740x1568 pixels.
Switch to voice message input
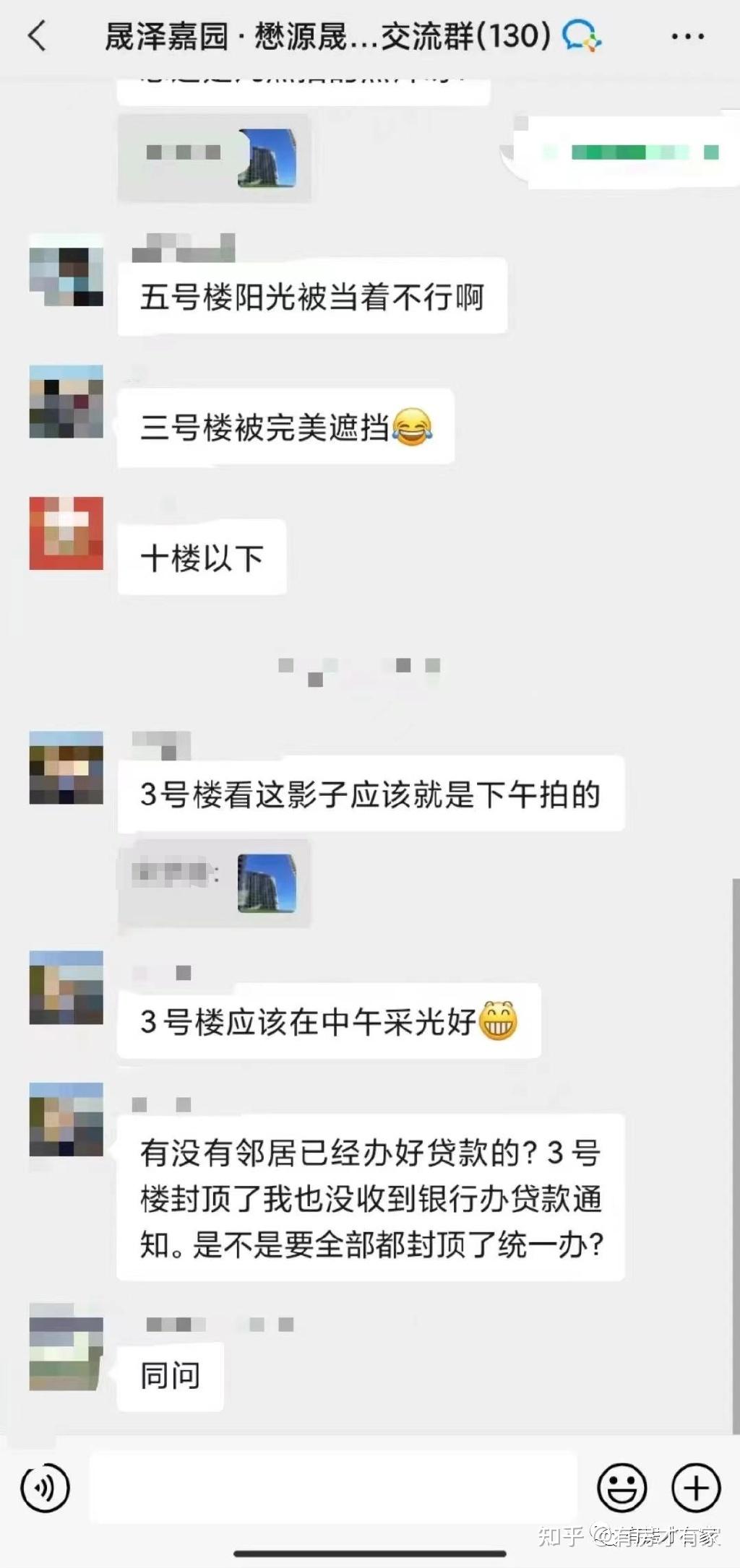pyautogui.click(x=45, y=1488)
